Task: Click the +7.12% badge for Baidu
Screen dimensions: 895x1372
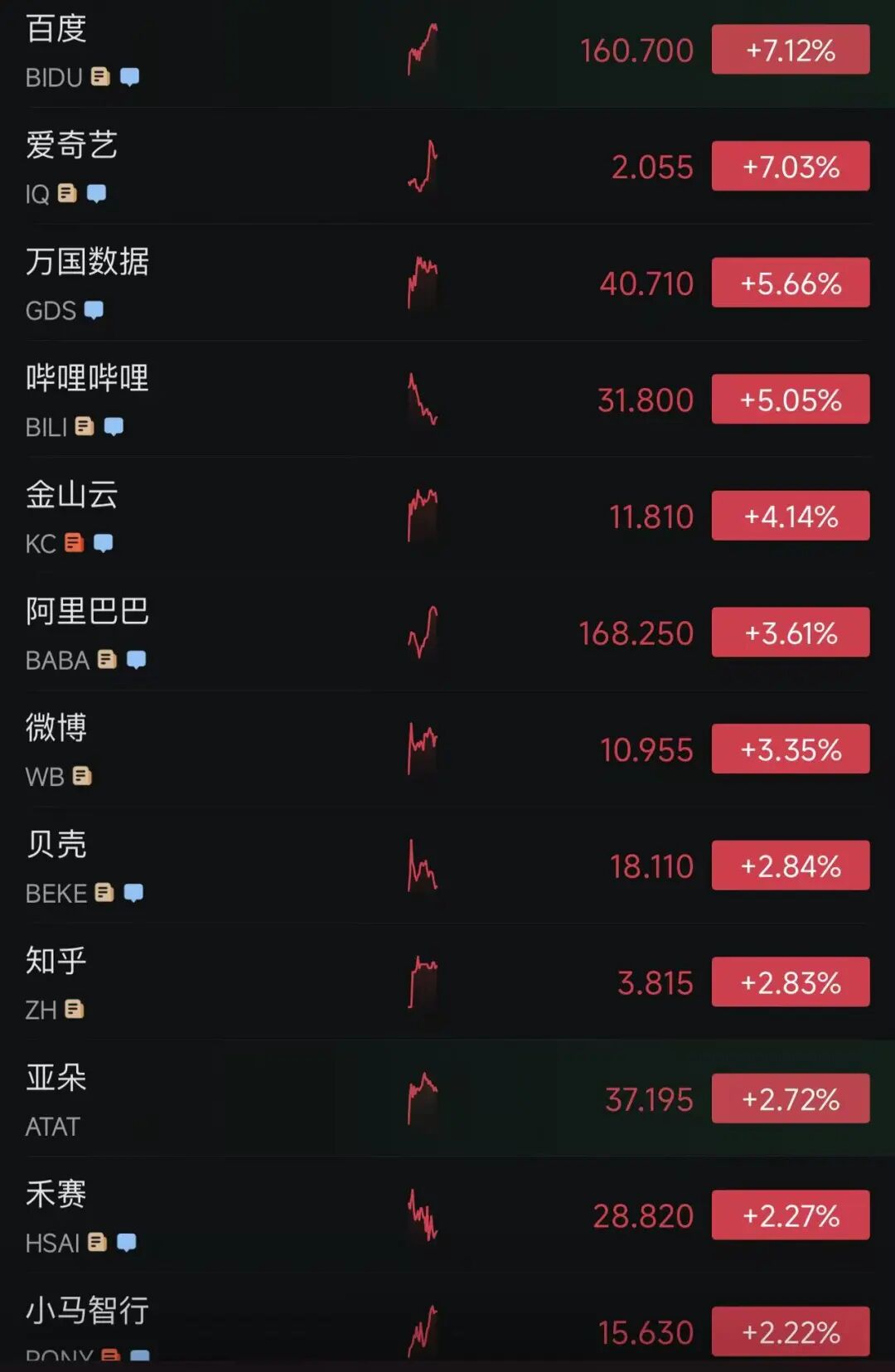Action: click(790, 50)
